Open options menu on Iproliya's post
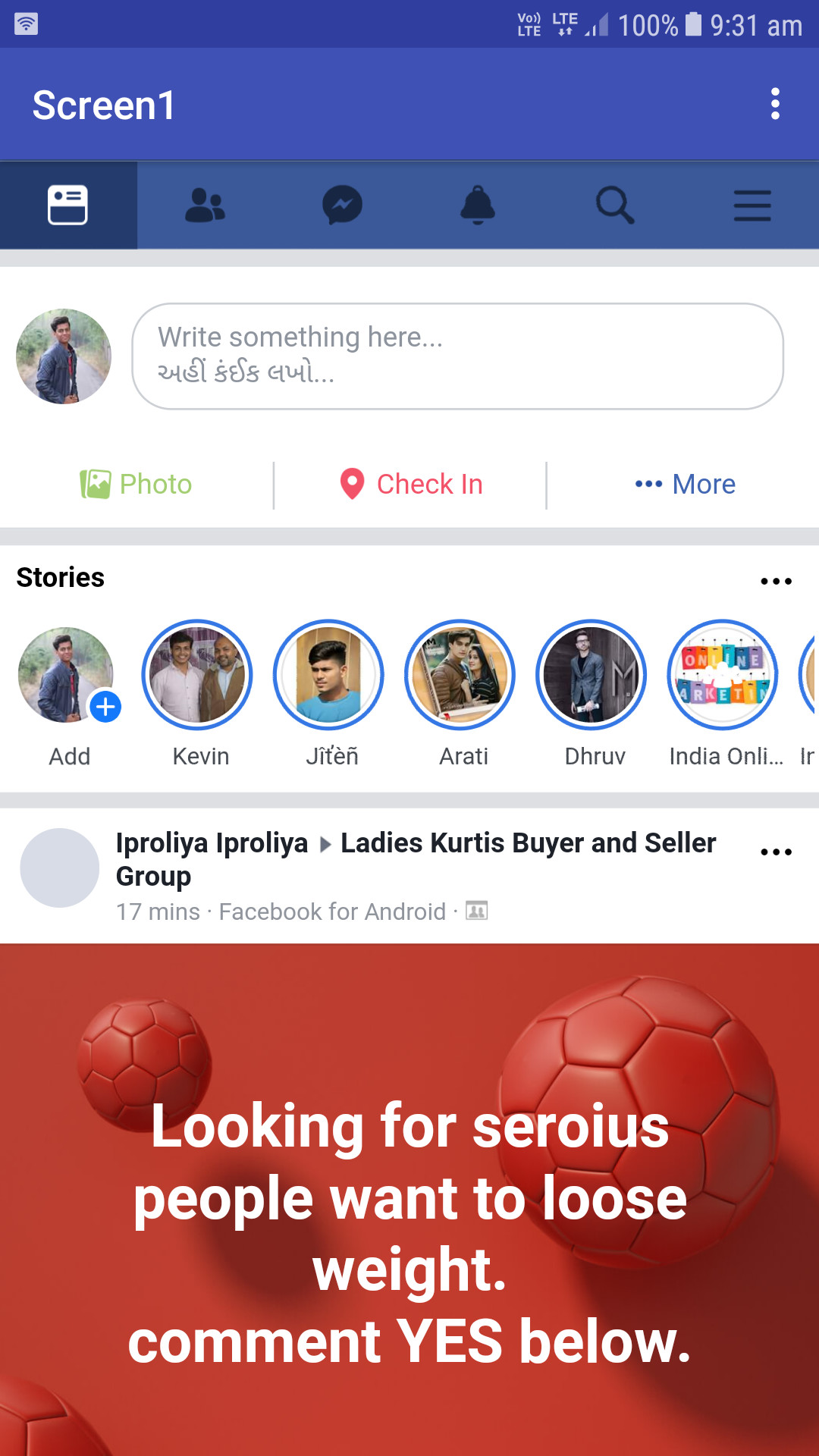819x1456 pixels. pos(776,851)
